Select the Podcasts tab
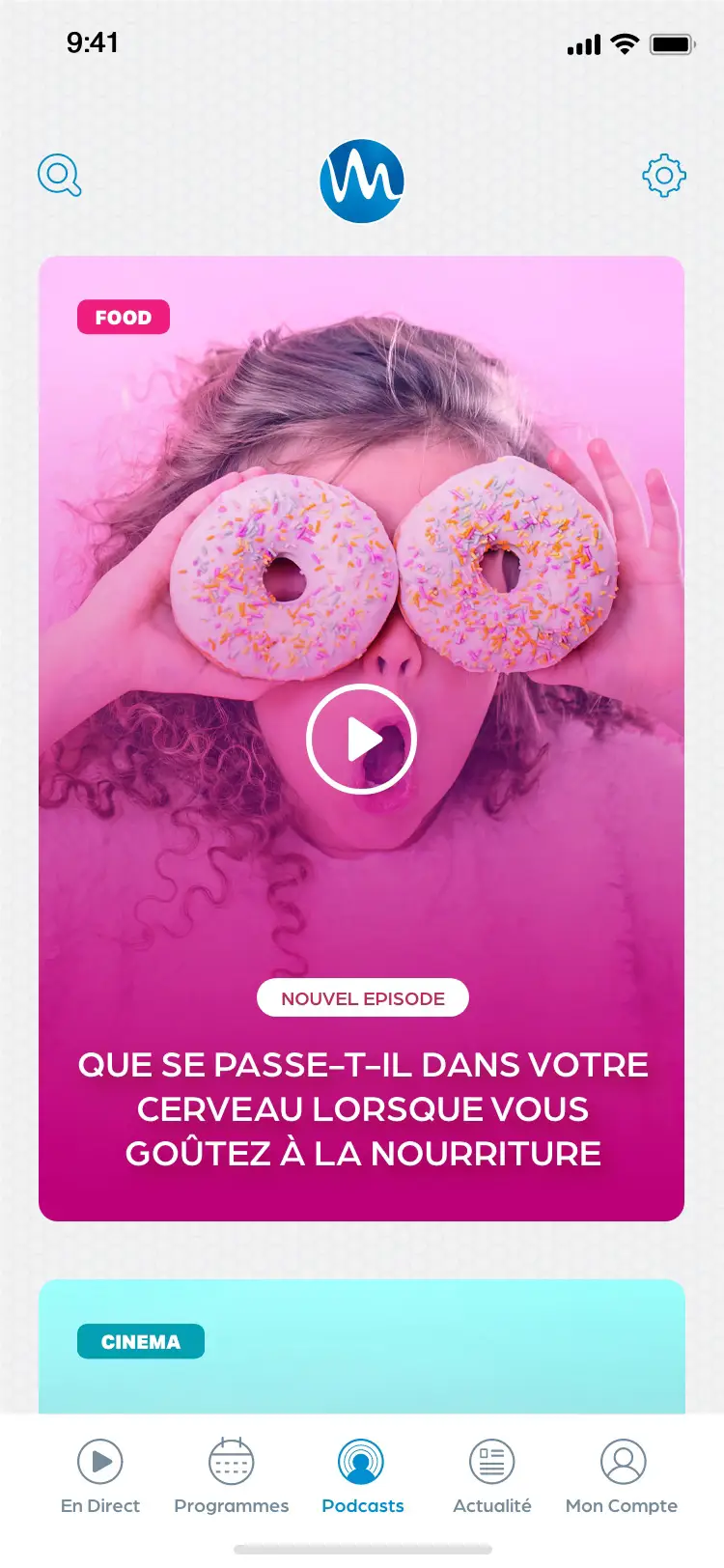 [362, 1477]
